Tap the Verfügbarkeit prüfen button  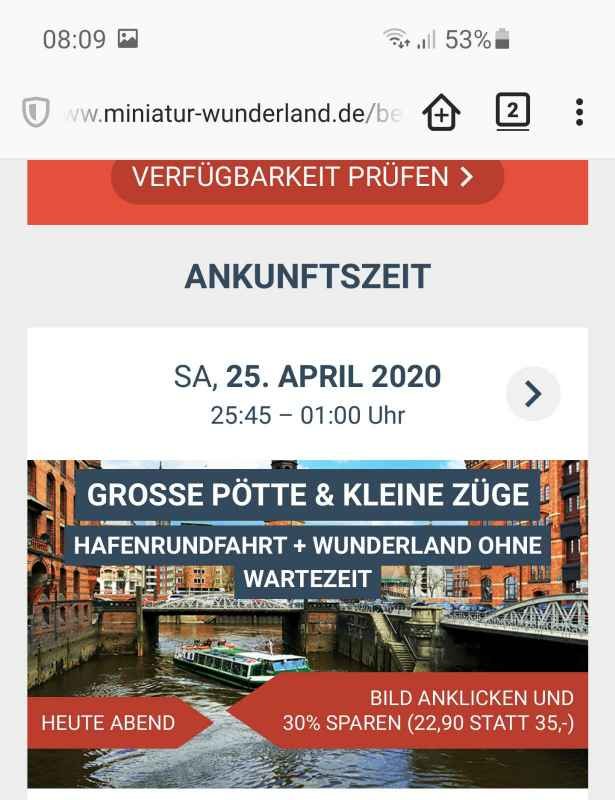click(307, 178)
